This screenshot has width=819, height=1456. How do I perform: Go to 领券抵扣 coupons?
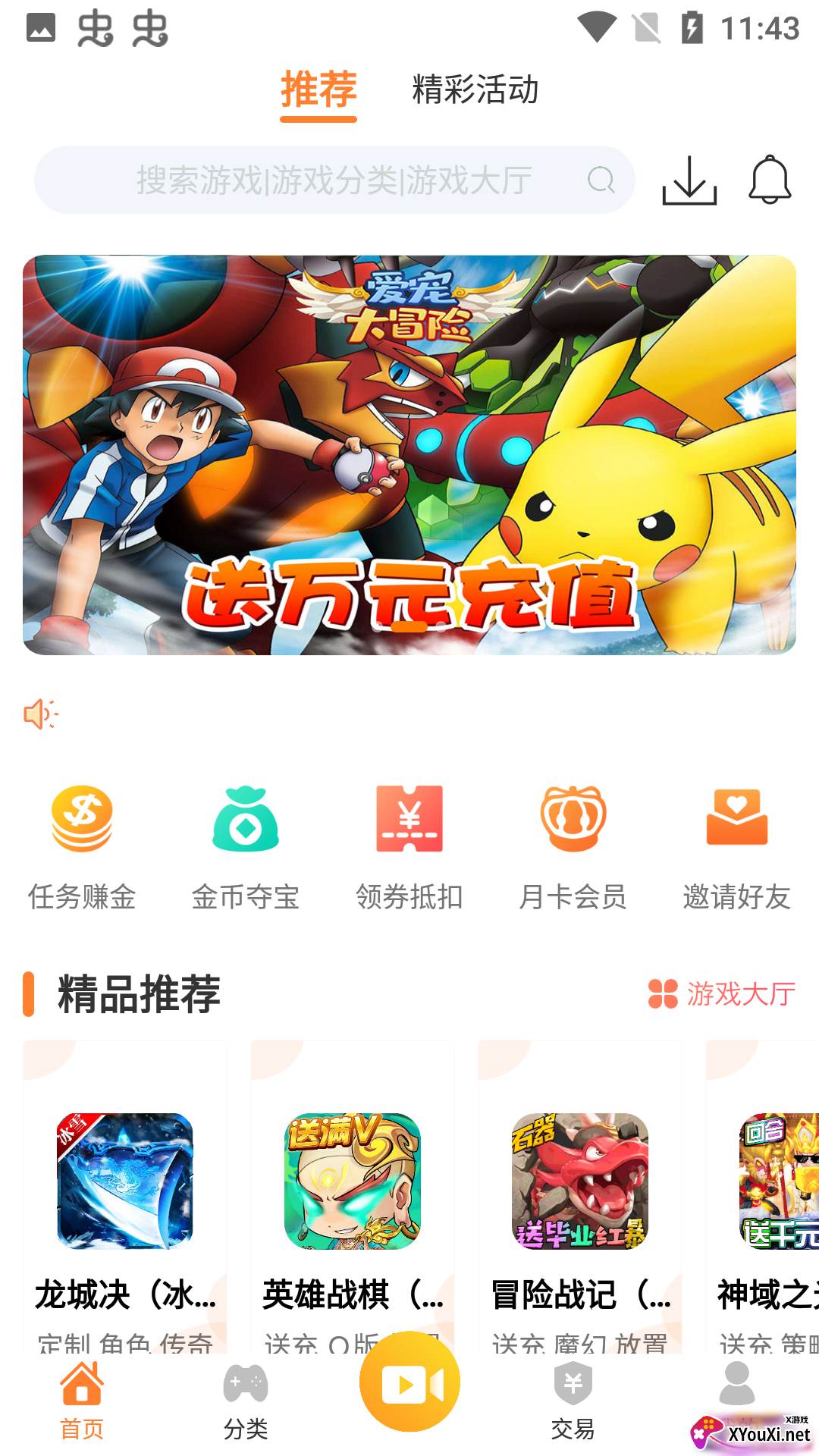pos(409,847)
